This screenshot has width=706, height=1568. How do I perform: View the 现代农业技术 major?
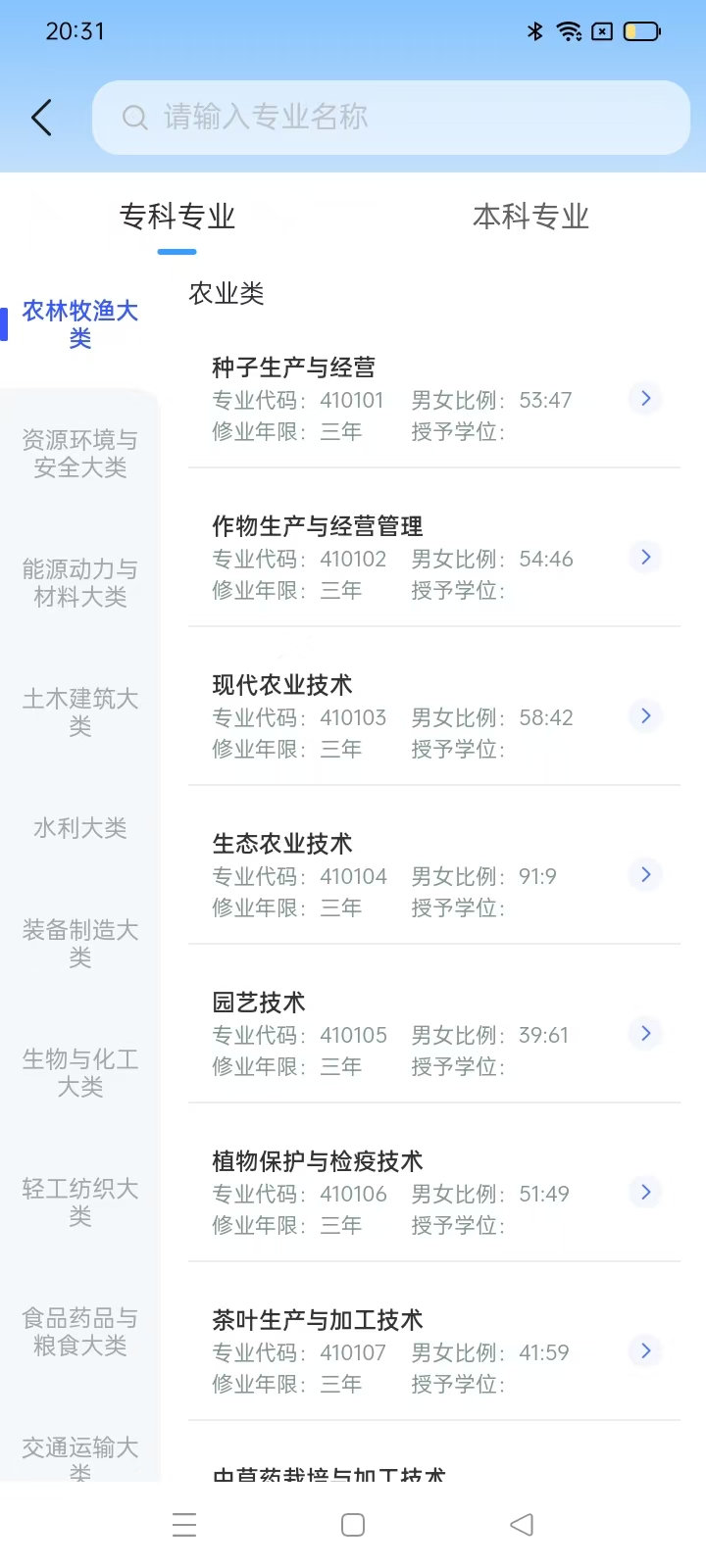[433, 716]
